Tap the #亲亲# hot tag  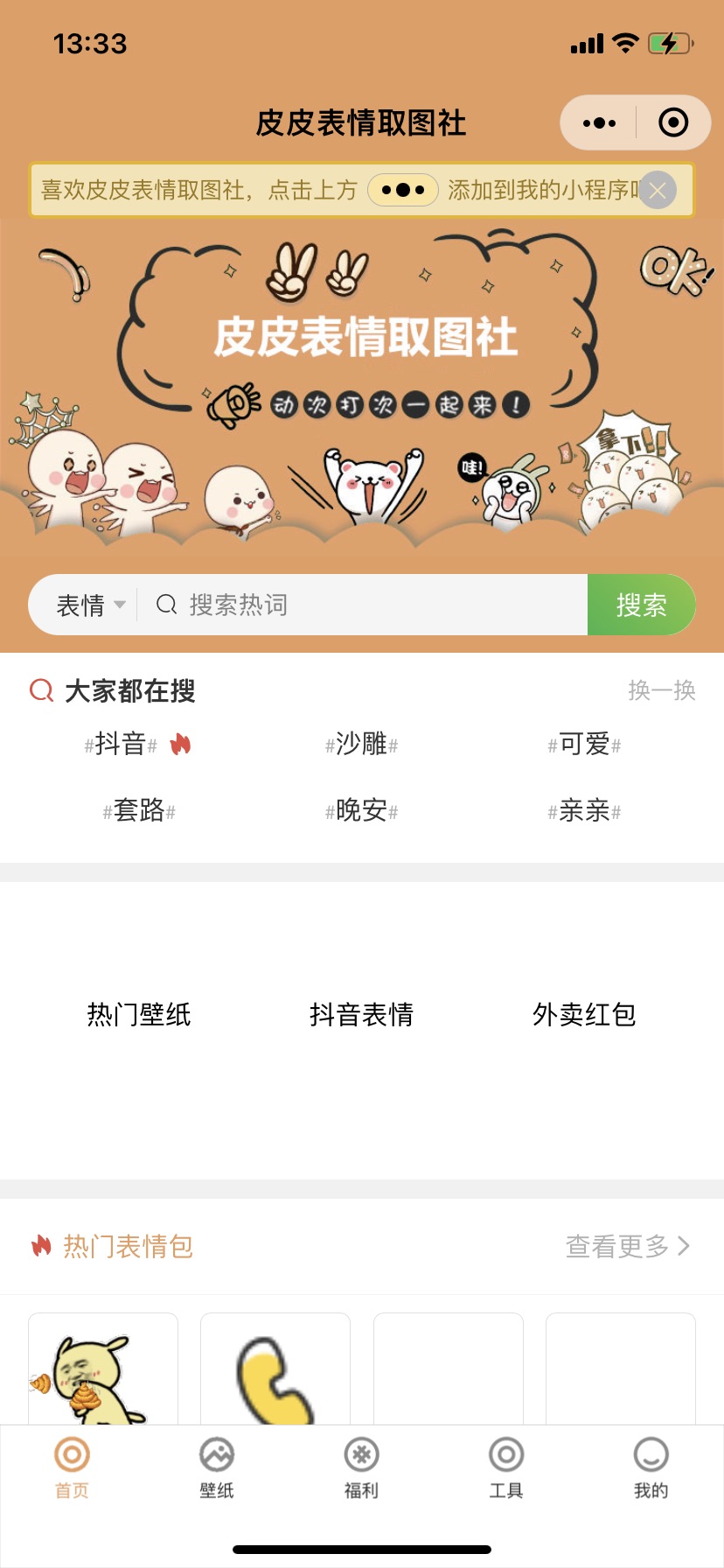click(x=584, y=811)
